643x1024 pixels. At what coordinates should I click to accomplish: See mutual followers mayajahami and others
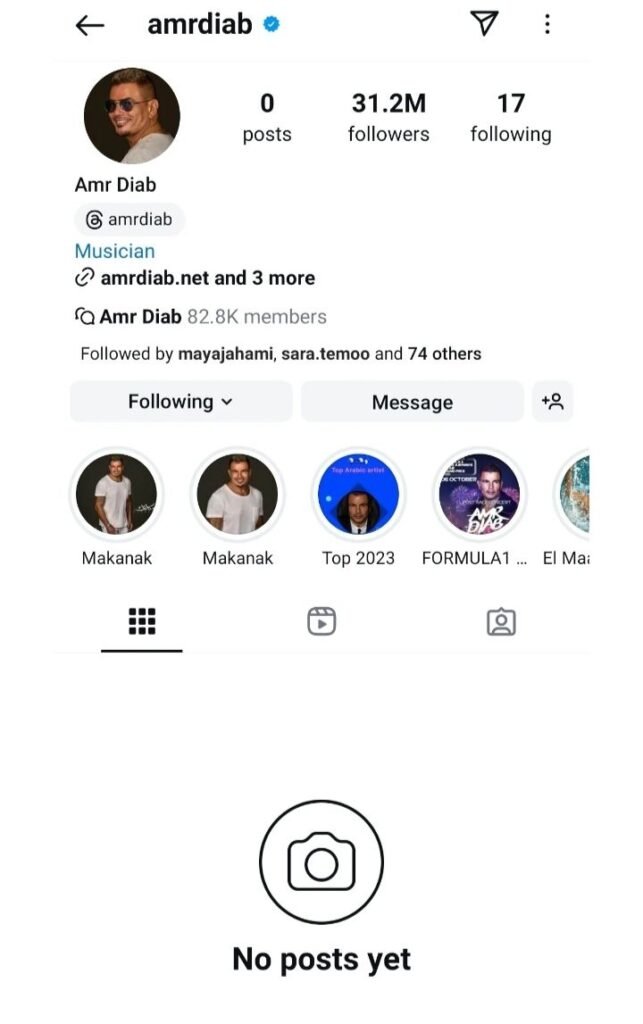[280, 354]
